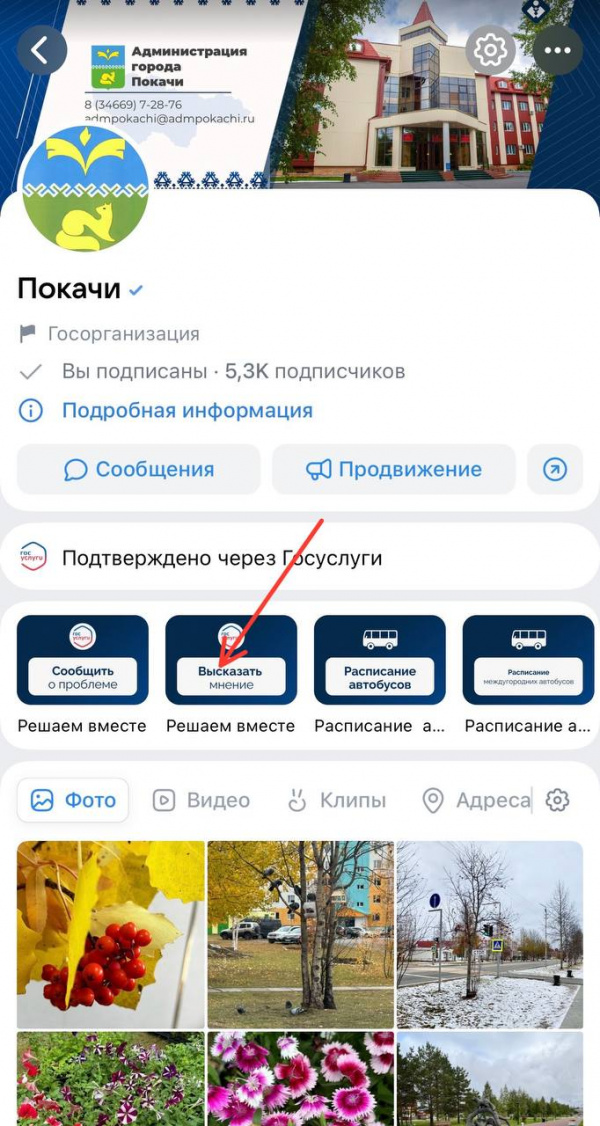Image resolution: width=600 pixels, height=1126 pixels.
Task: Tap the Сообщения button
Action: click(139, 469)
